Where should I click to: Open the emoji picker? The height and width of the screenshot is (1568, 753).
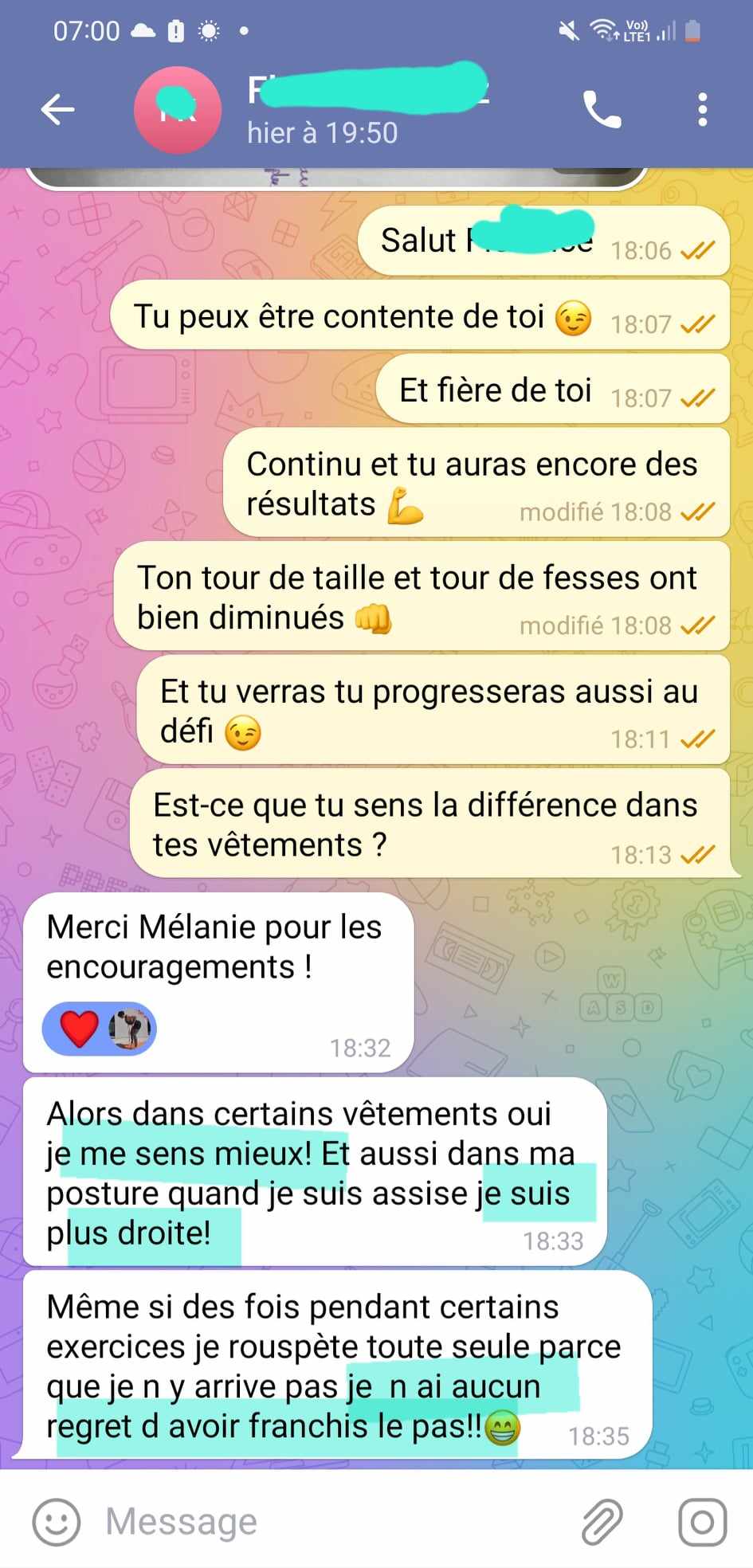point(56,1521)
